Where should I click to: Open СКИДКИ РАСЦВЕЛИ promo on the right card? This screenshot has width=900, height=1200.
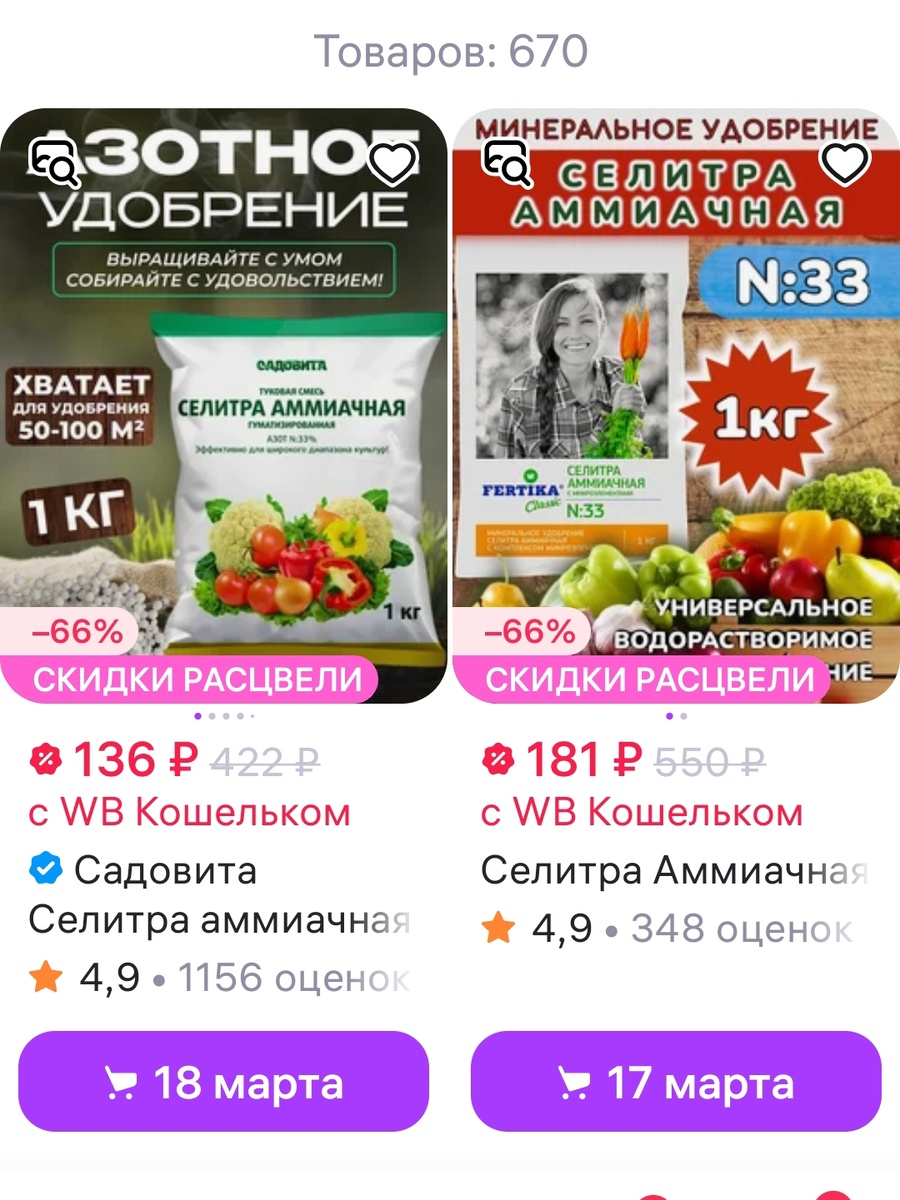[646, 678]
